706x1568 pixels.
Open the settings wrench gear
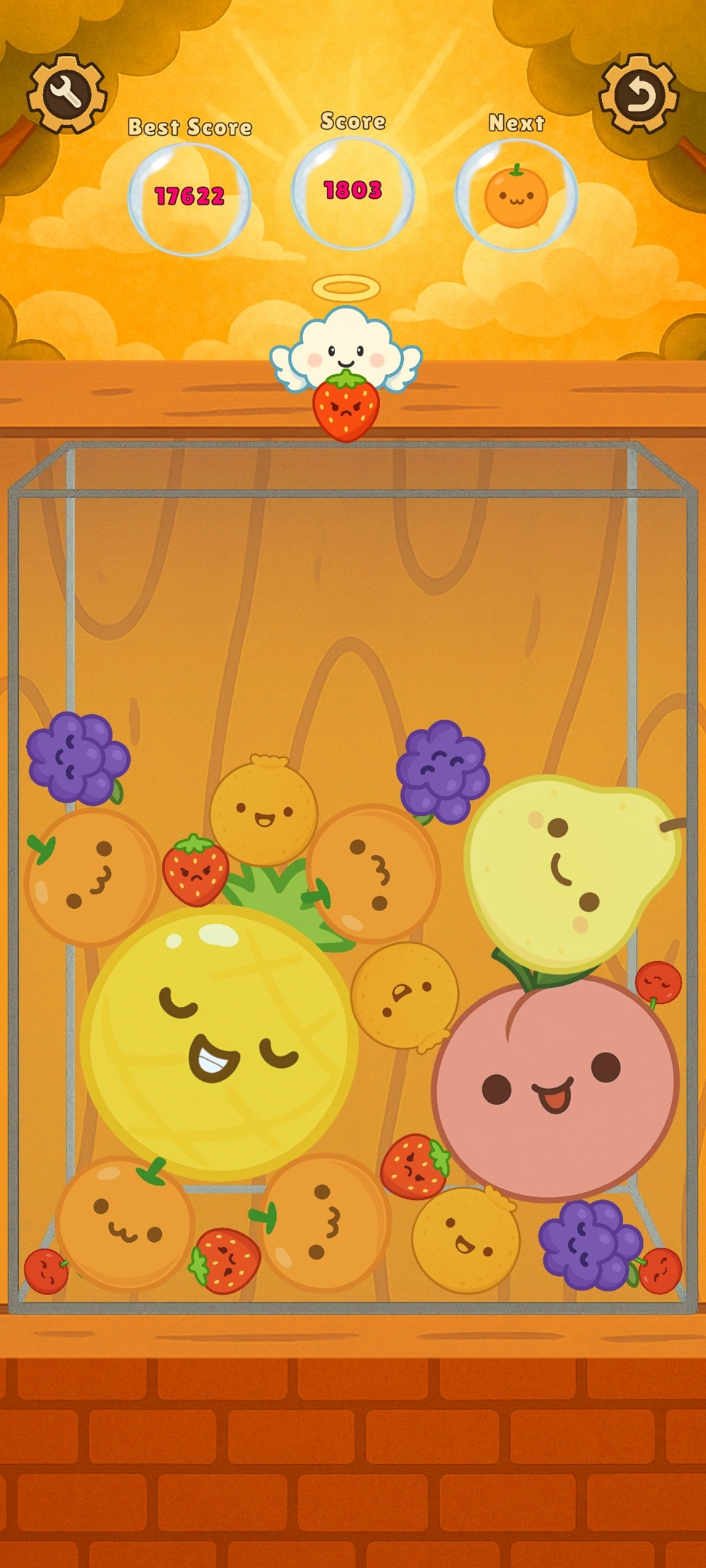coord(67,94)
